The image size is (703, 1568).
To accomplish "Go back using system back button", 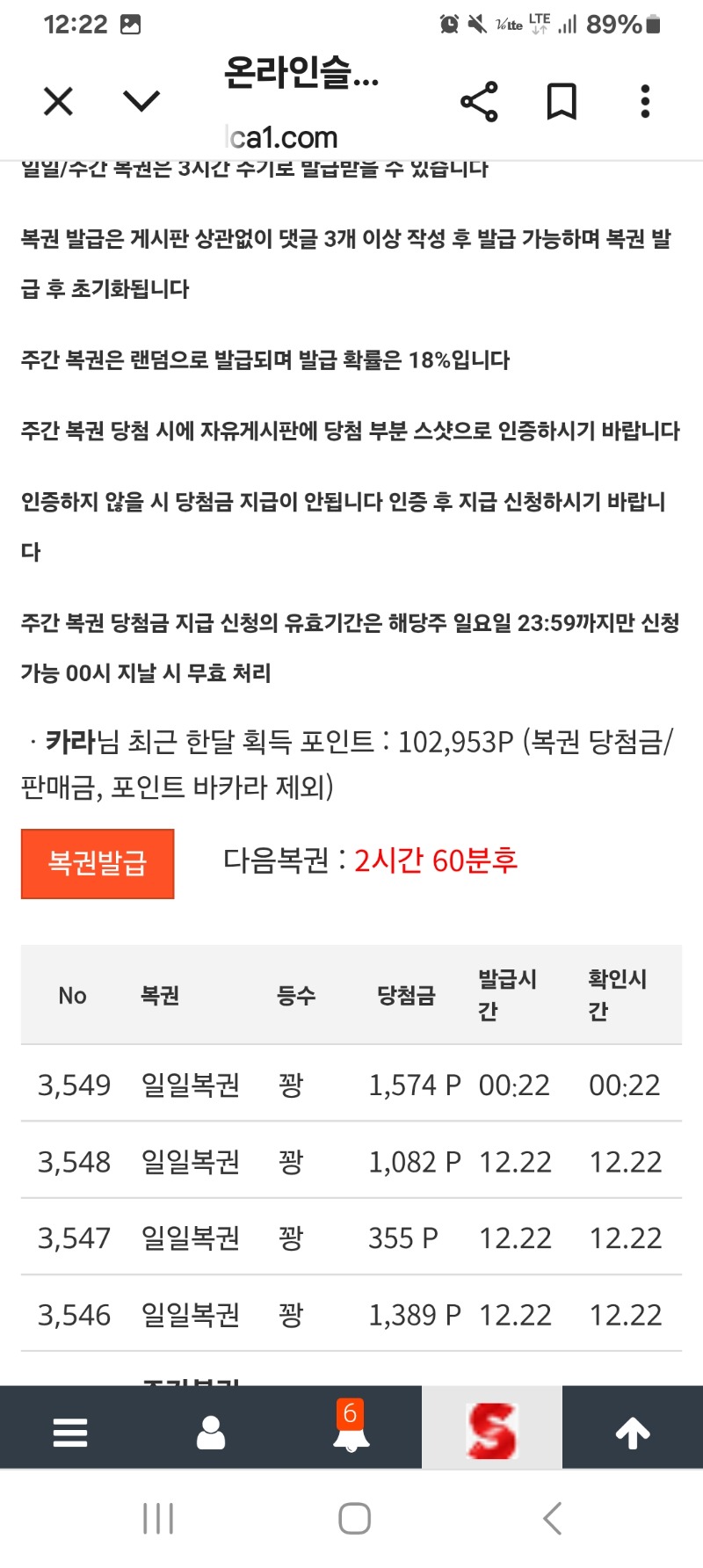I will point(552,1518).
